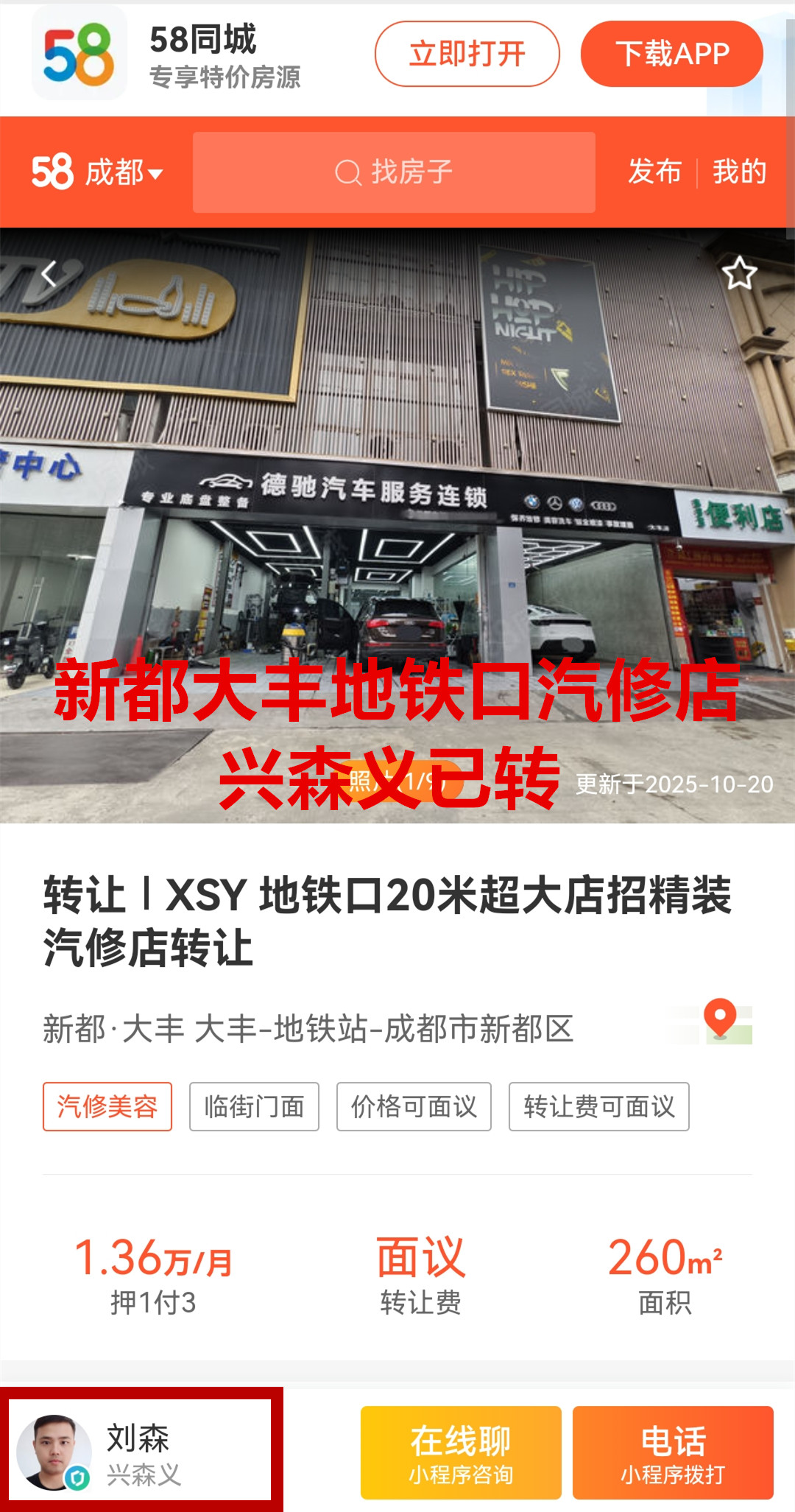795x1512 pixels.
Task: Start 在线聊 online chat
Action: coord(461,1452)
